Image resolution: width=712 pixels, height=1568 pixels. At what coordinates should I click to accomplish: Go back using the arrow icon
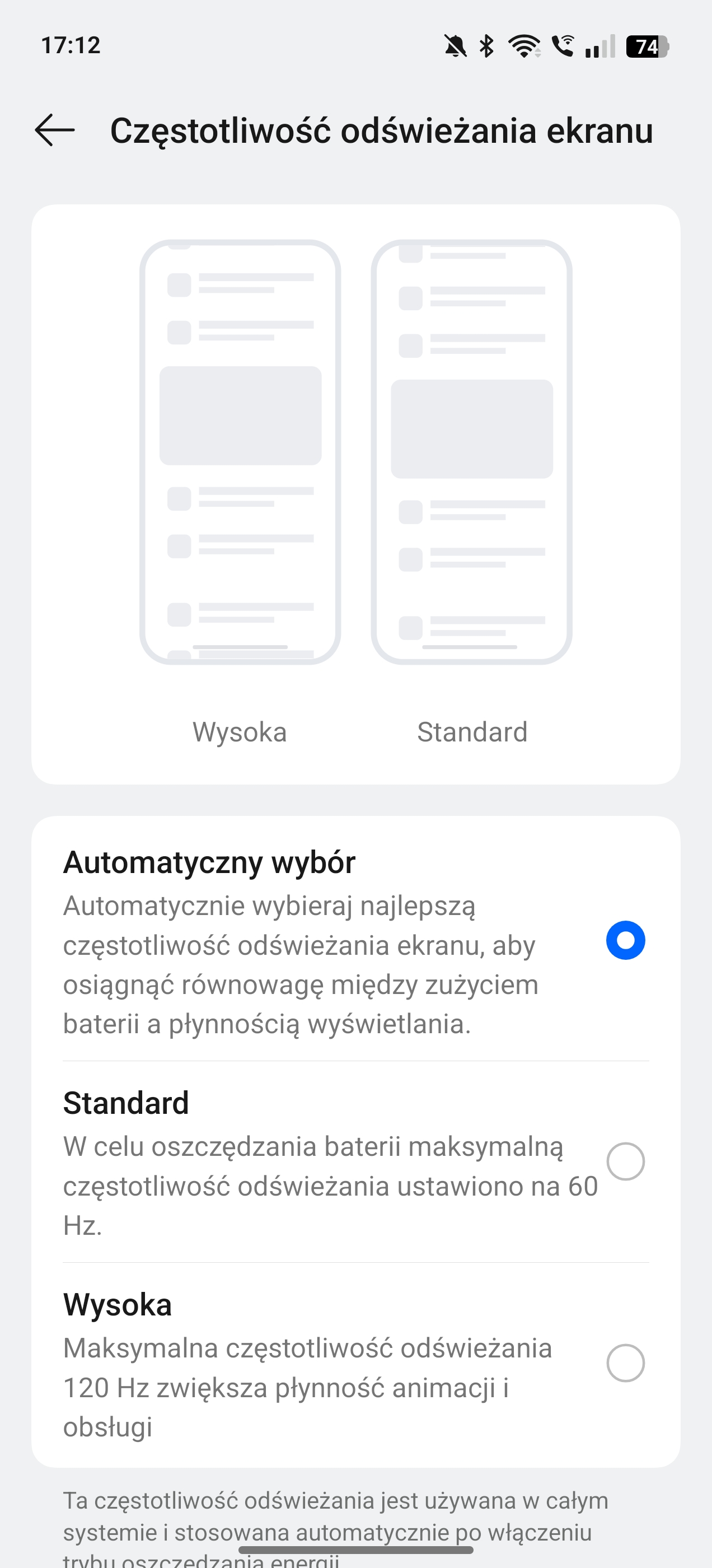(55, 130)
